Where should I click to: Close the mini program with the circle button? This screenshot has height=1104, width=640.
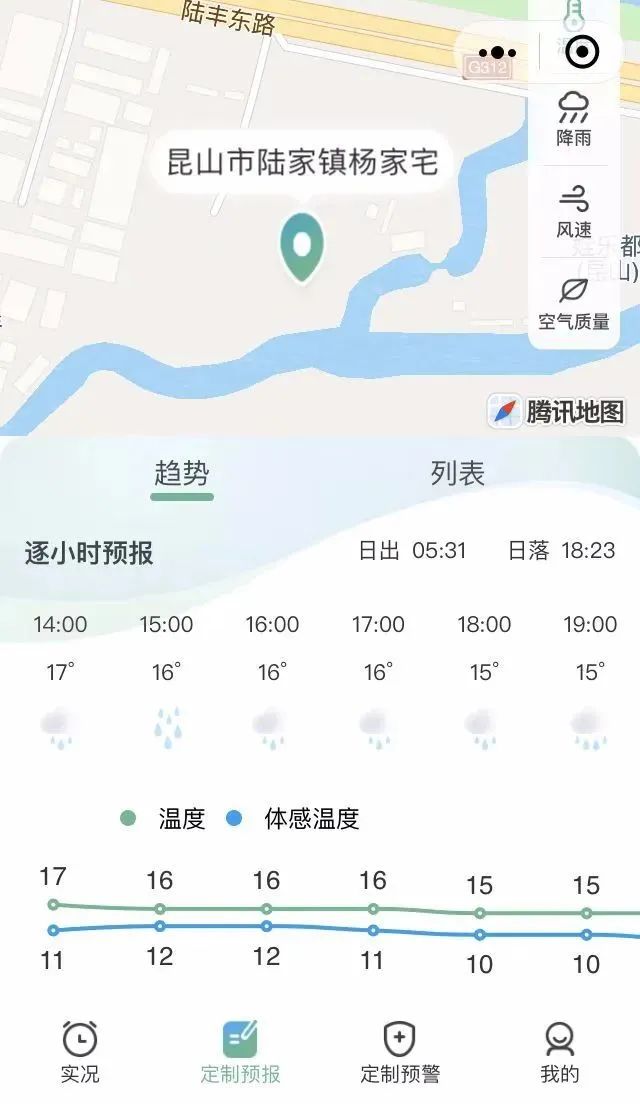point(582,52)
